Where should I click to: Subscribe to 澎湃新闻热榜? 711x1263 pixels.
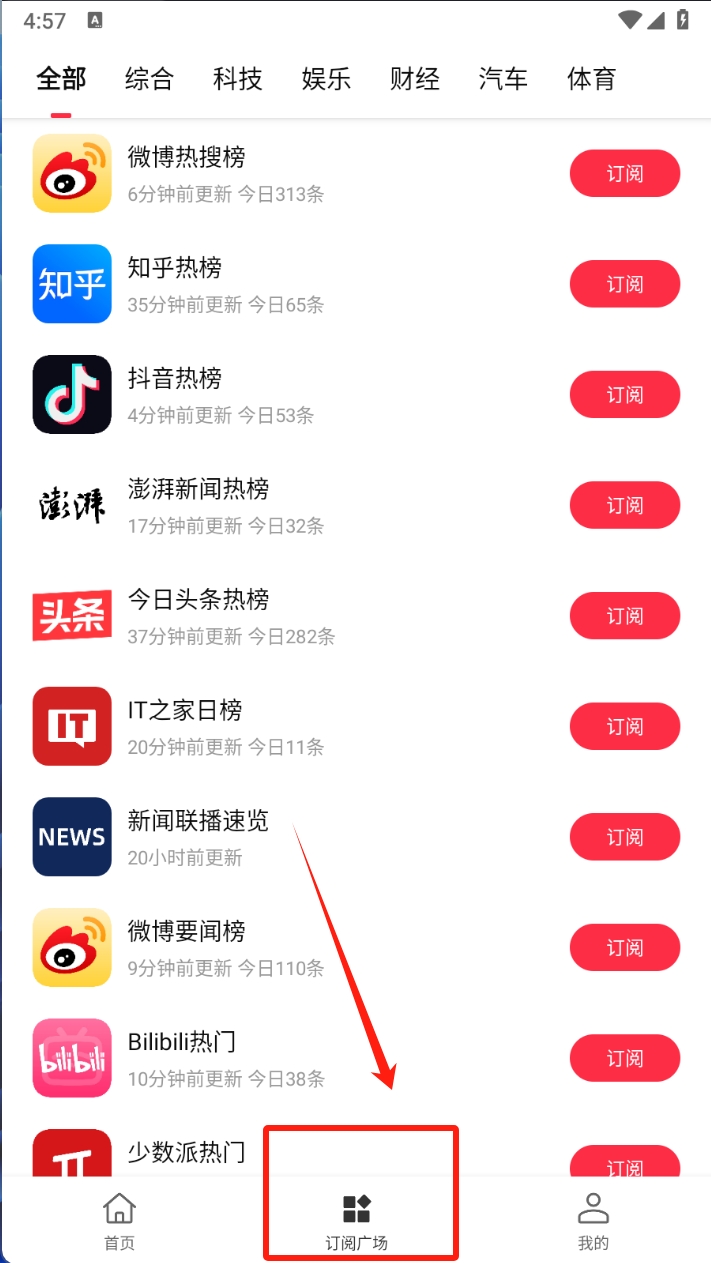(x=624, y=506)
